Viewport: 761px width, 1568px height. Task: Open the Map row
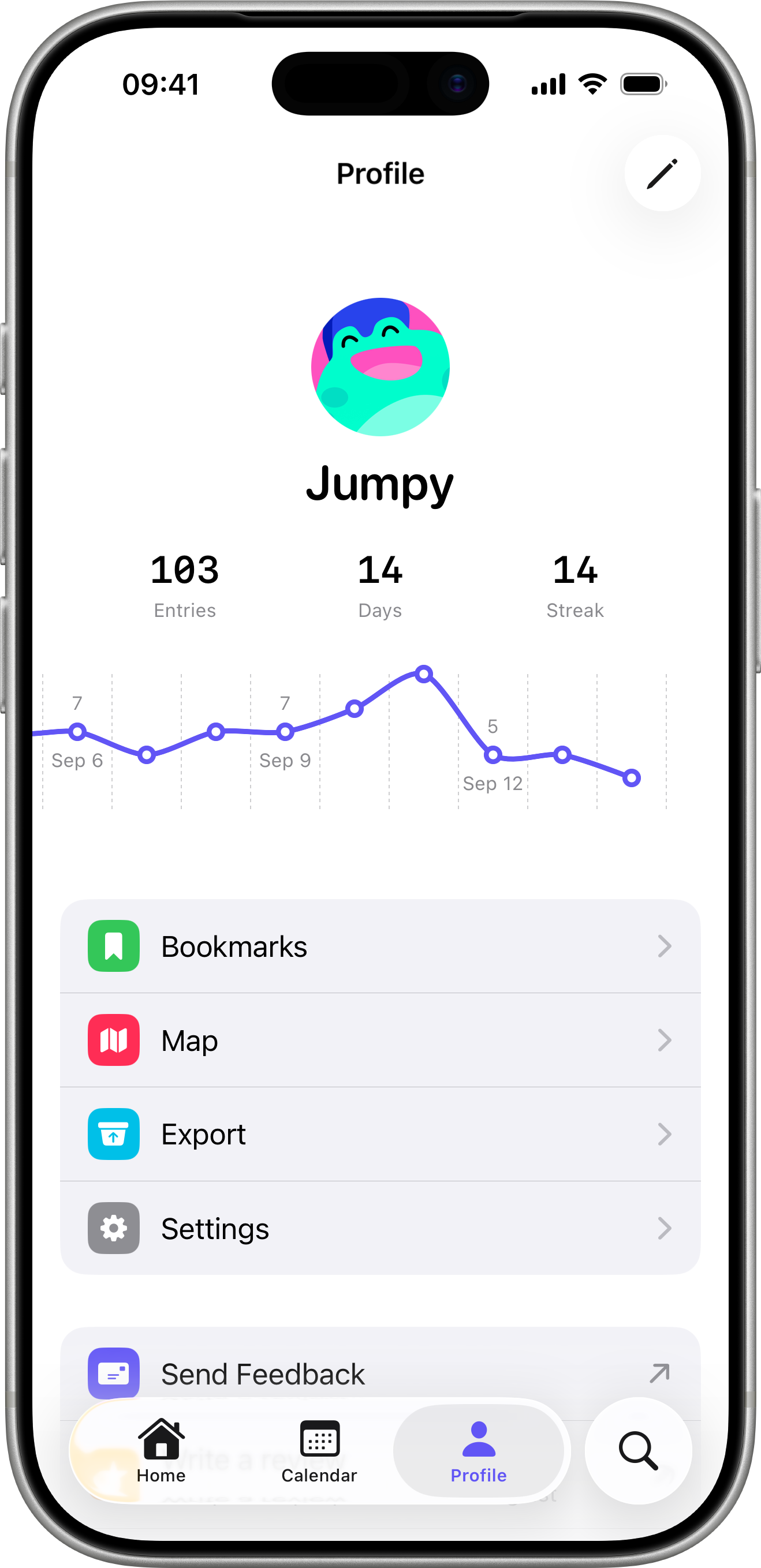point(380,1039)
